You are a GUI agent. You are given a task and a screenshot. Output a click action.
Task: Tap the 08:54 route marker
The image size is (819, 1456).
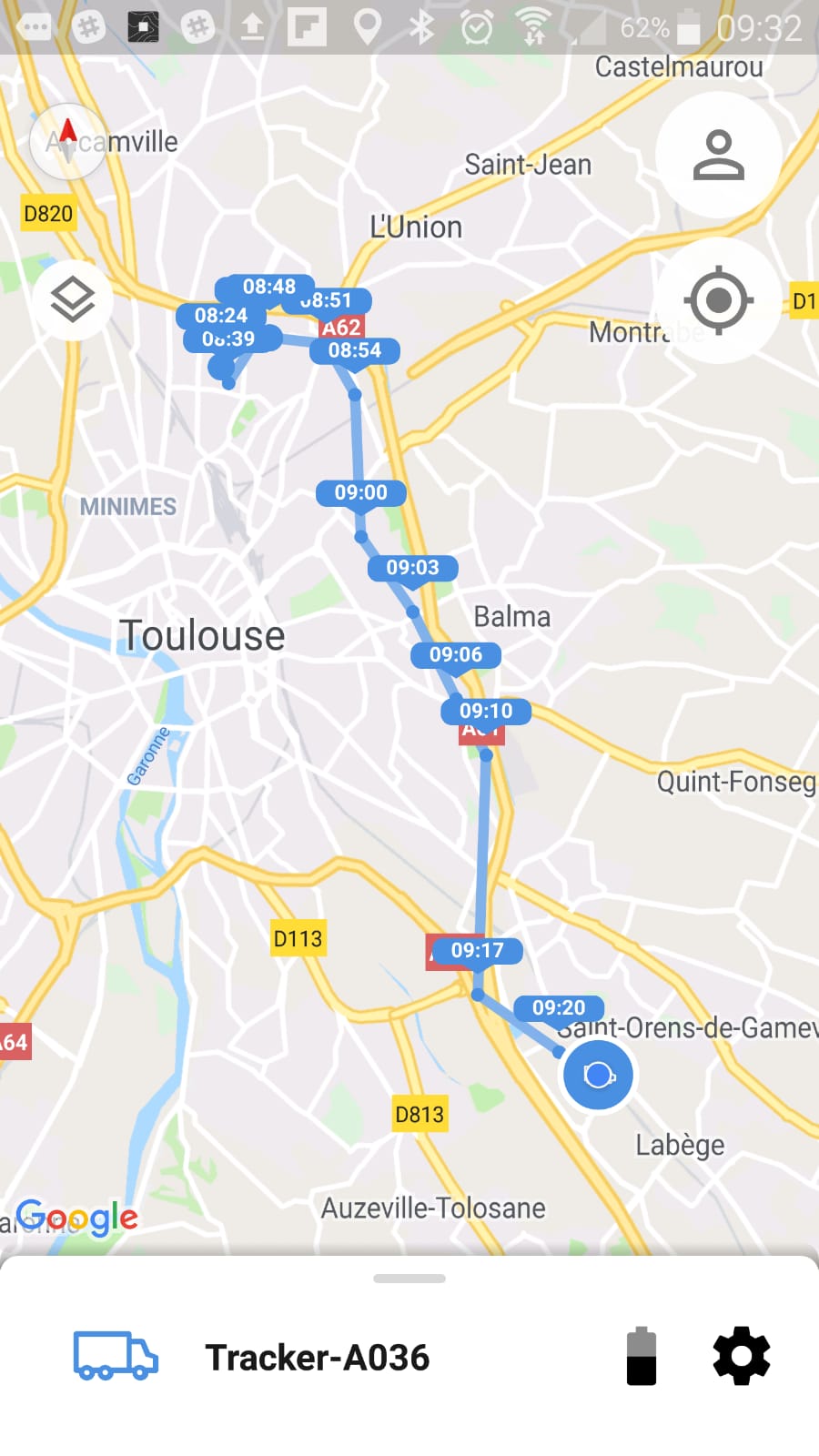click(x=355, y=351)
